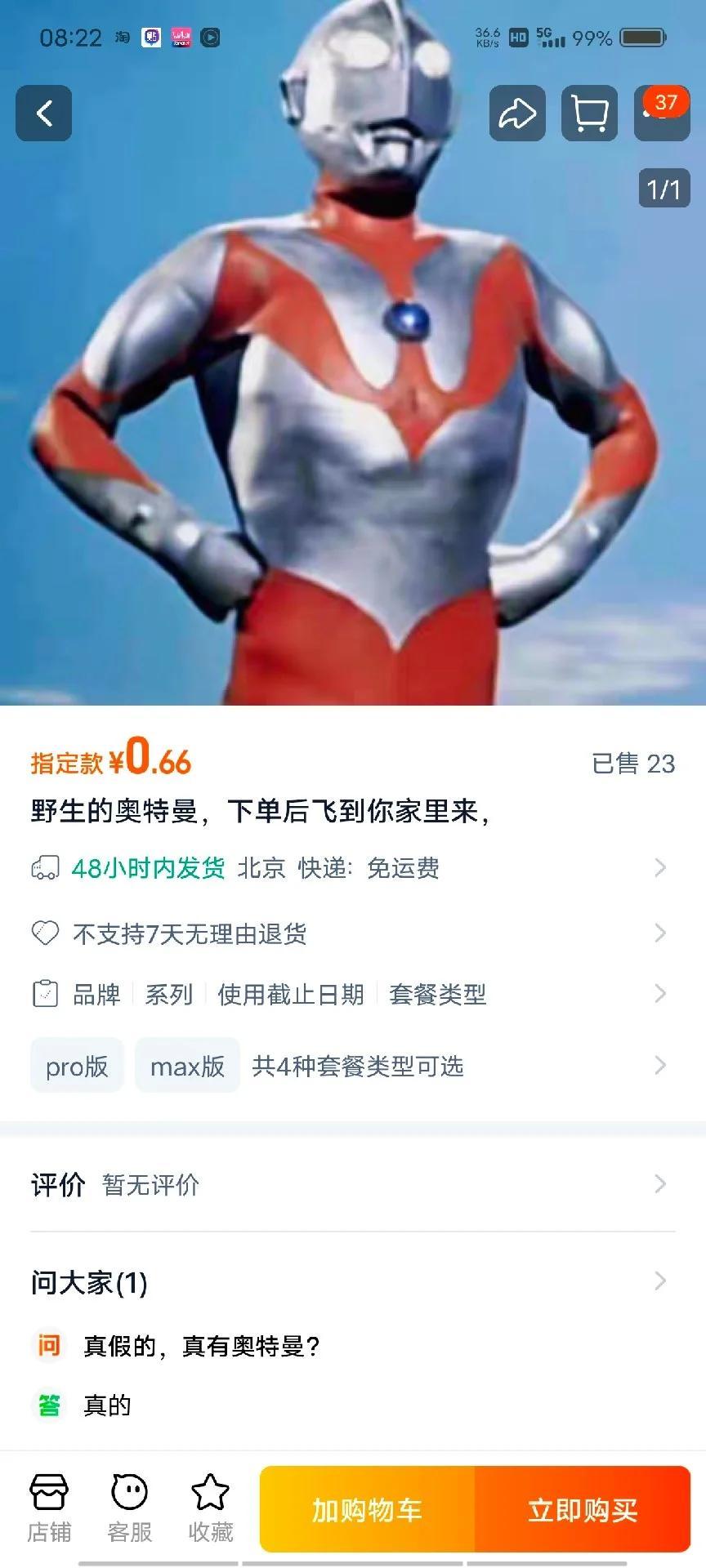View the Ultraman product image fullscreen
Image resolution: width=706 pixels, height=1568 pixels.
[351, 408]
